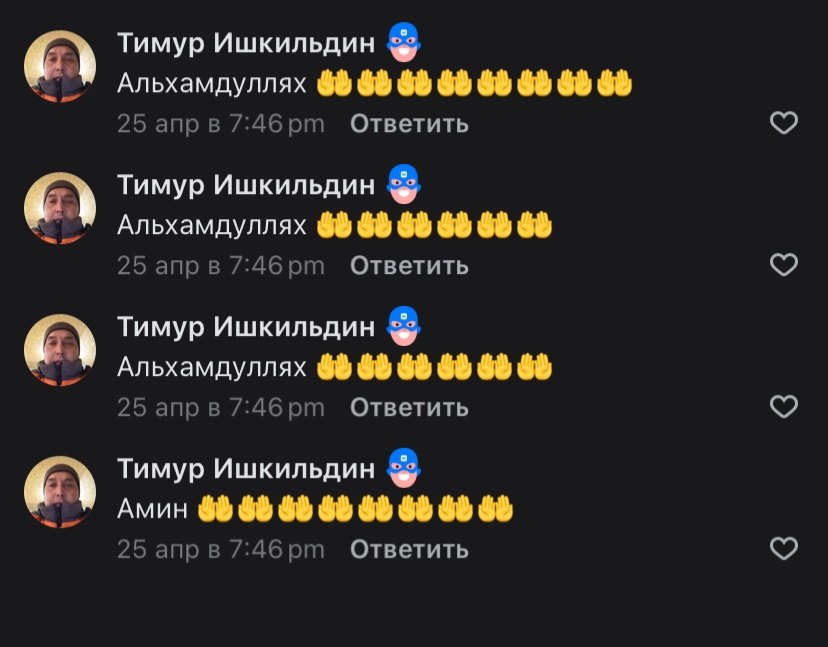Like the Альхамдуллях comment with eight hand emojis
Viewport: 828px width, 647px height.
click(x=784, y=123)
